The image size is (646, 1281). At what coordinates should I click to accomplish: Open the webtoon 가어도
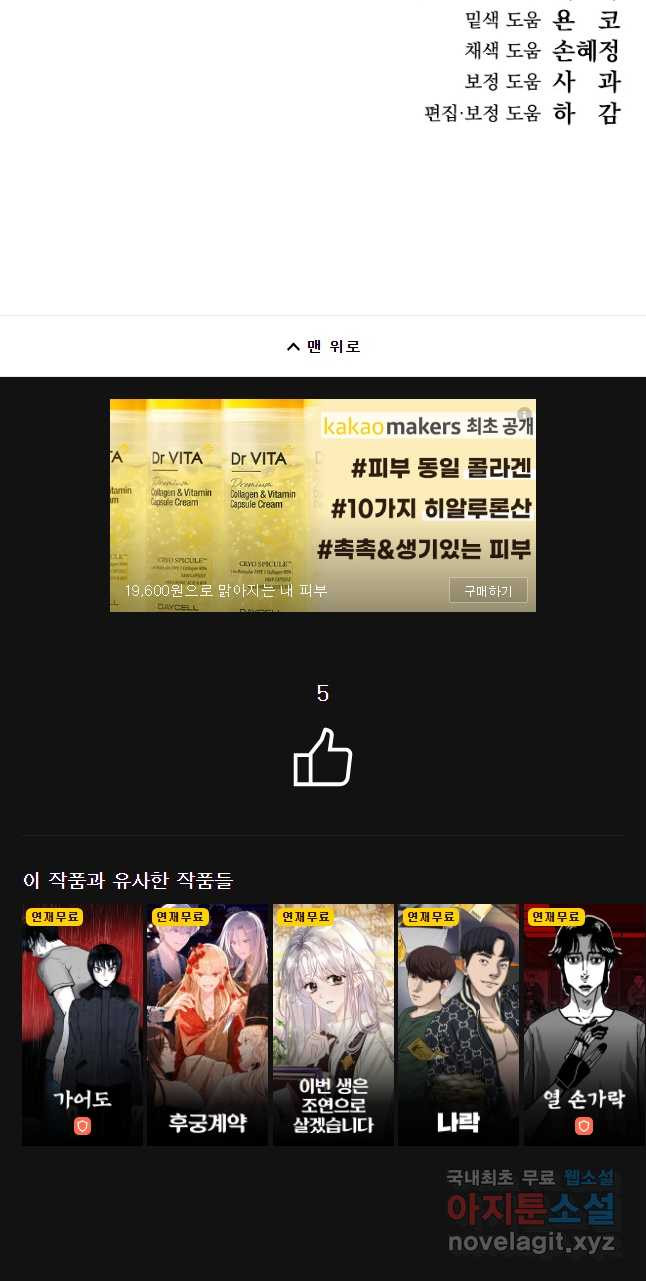coord(82,1025)
